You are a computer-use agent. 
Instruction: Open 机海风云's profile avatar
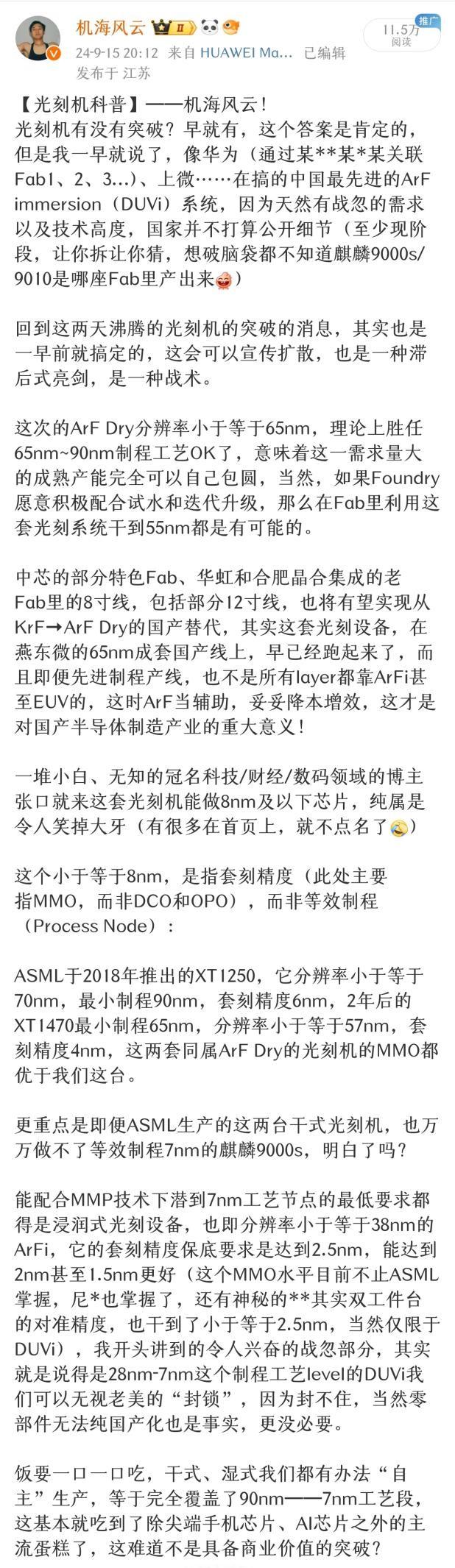[38, 41]
